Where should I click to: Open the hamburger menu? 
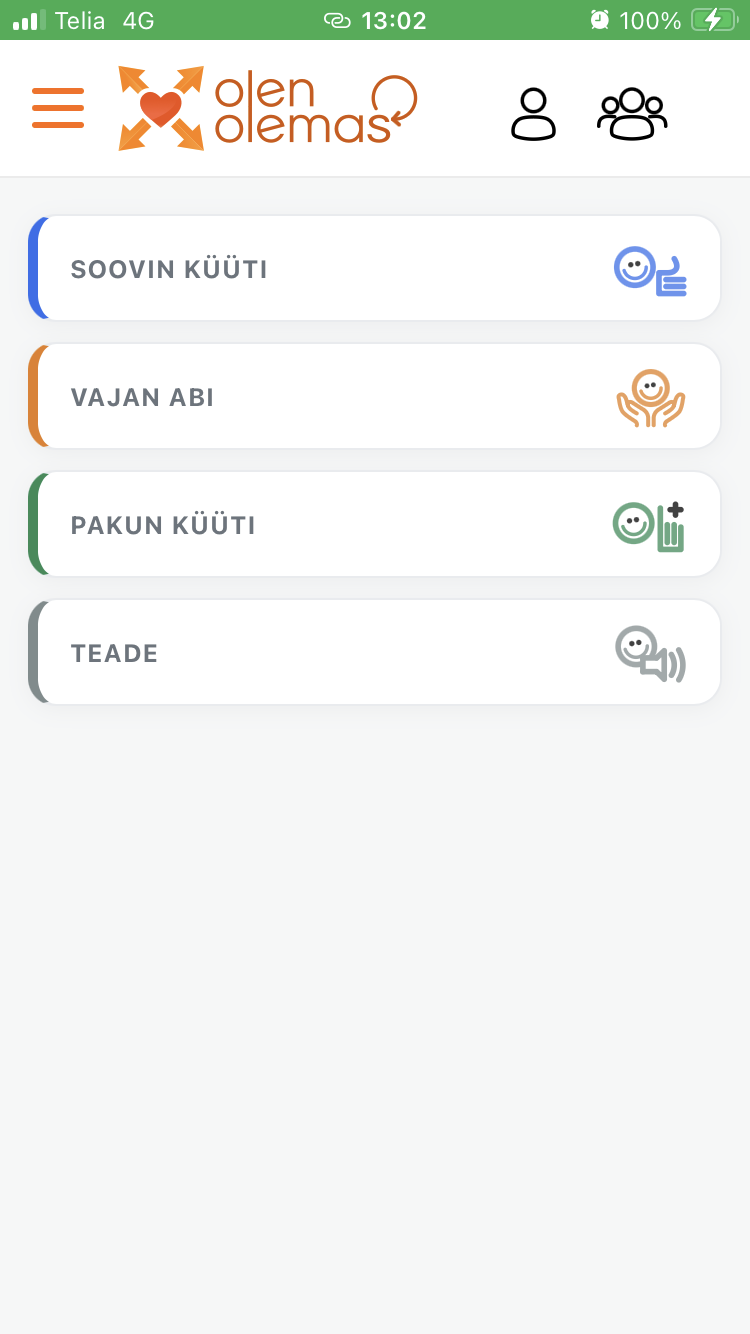(58, 108)
